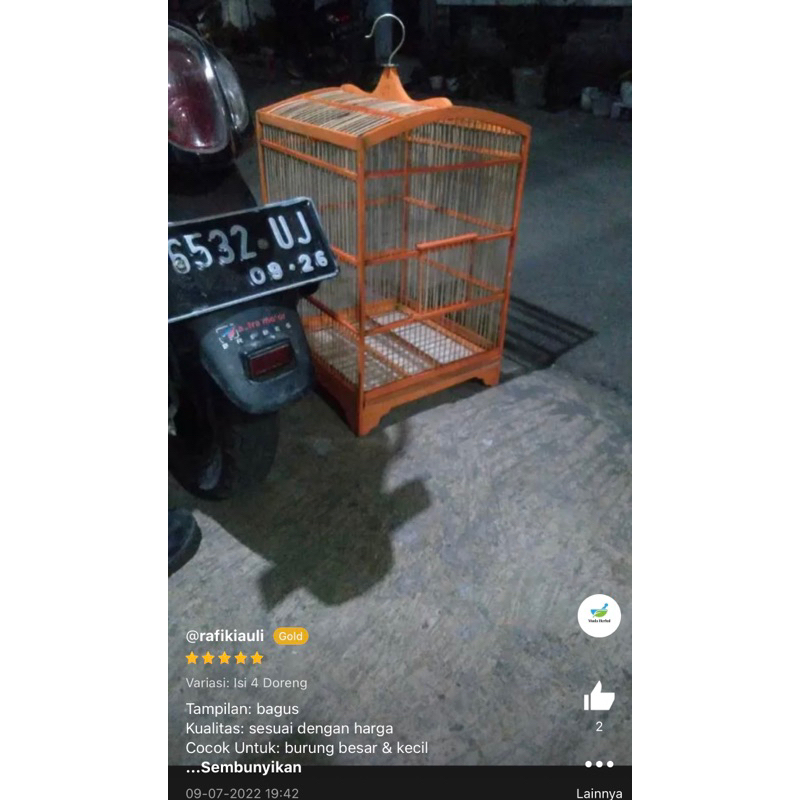Open the Lainnya option
The image size is (800, 800).
[599, 793]
